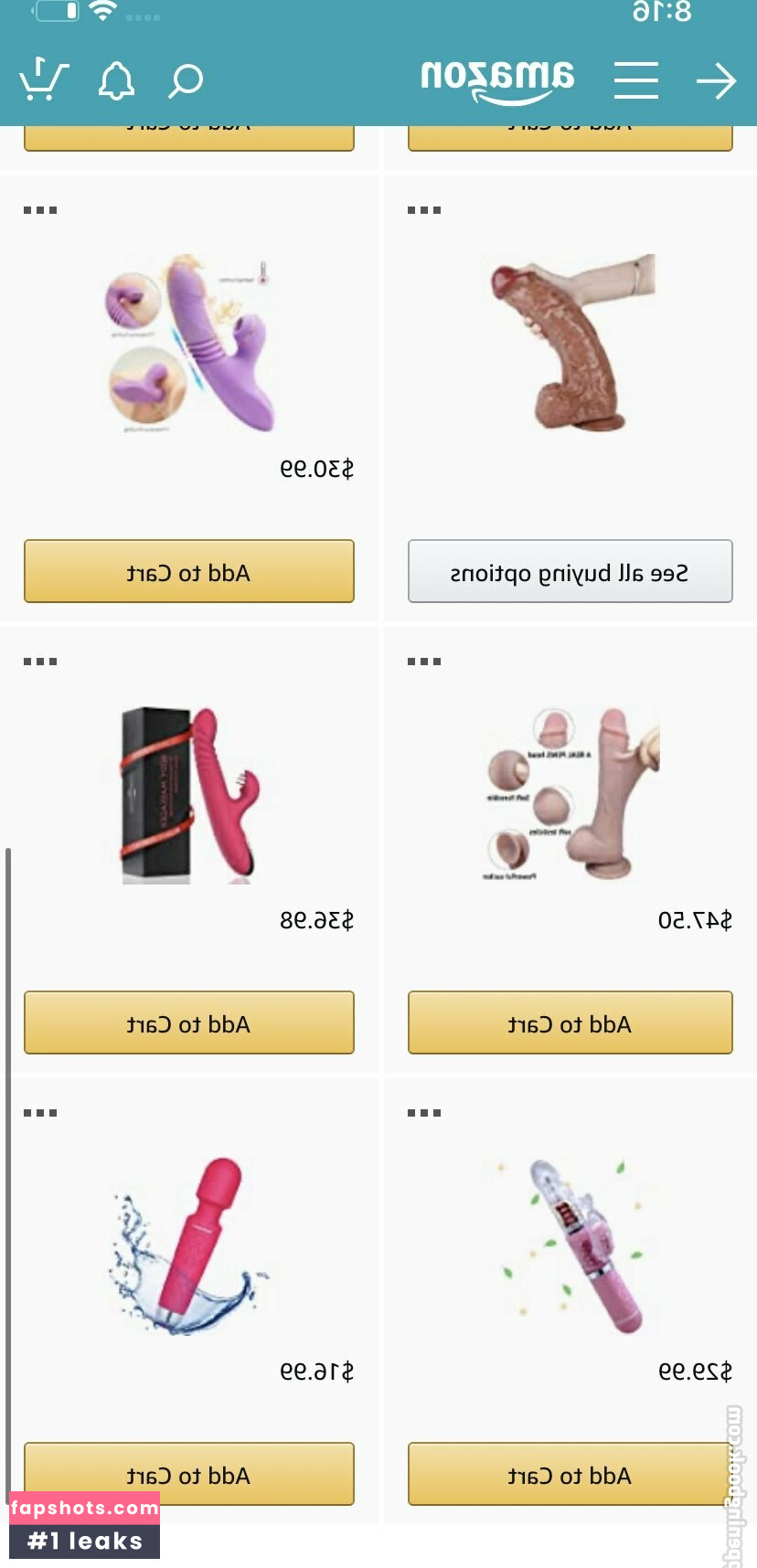This screenshot has width=757, height=1568.
Task: Open the hamburger navigation menu
Action: (636, 80)
